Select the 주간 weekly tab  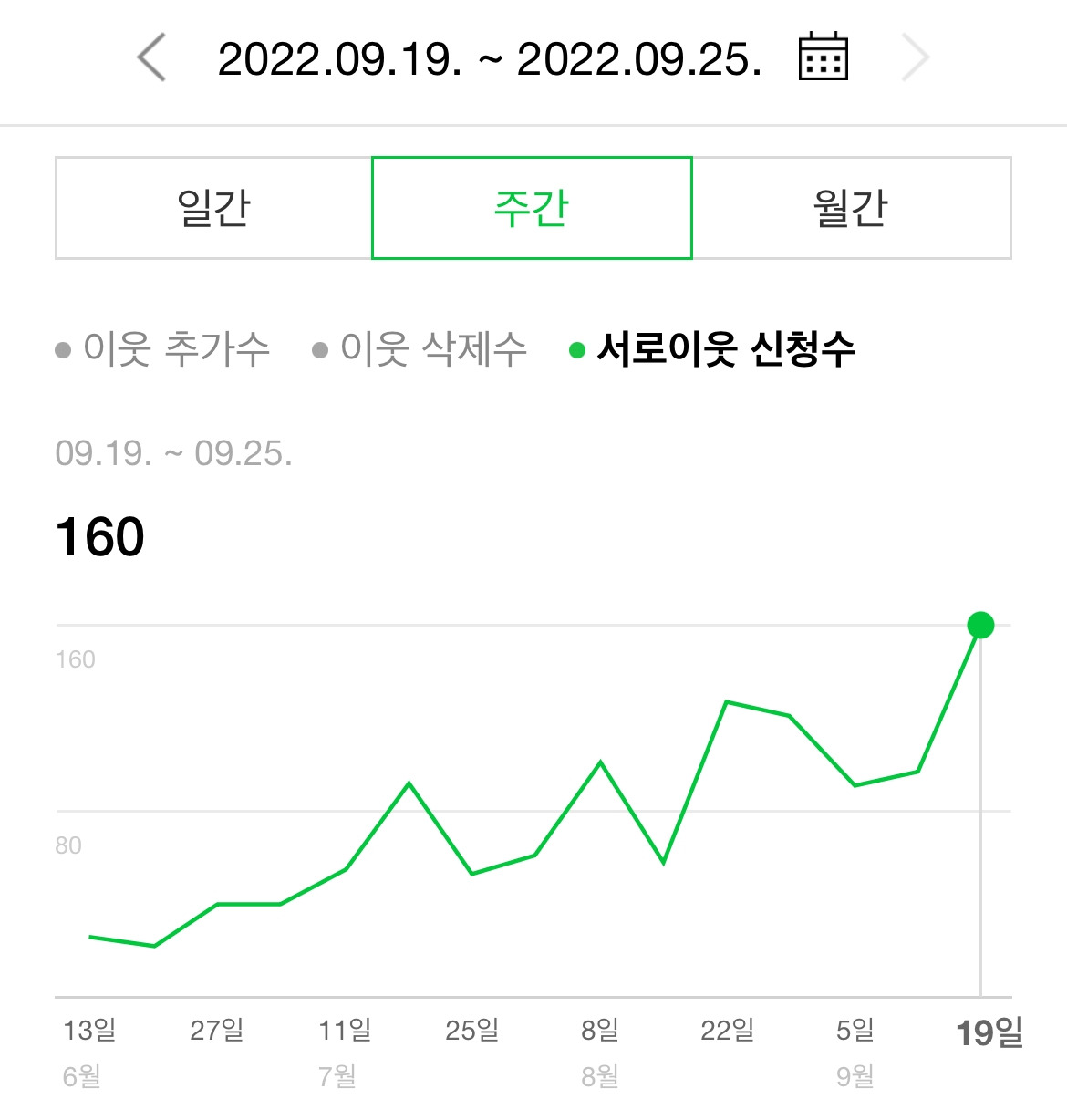(532, 208)
